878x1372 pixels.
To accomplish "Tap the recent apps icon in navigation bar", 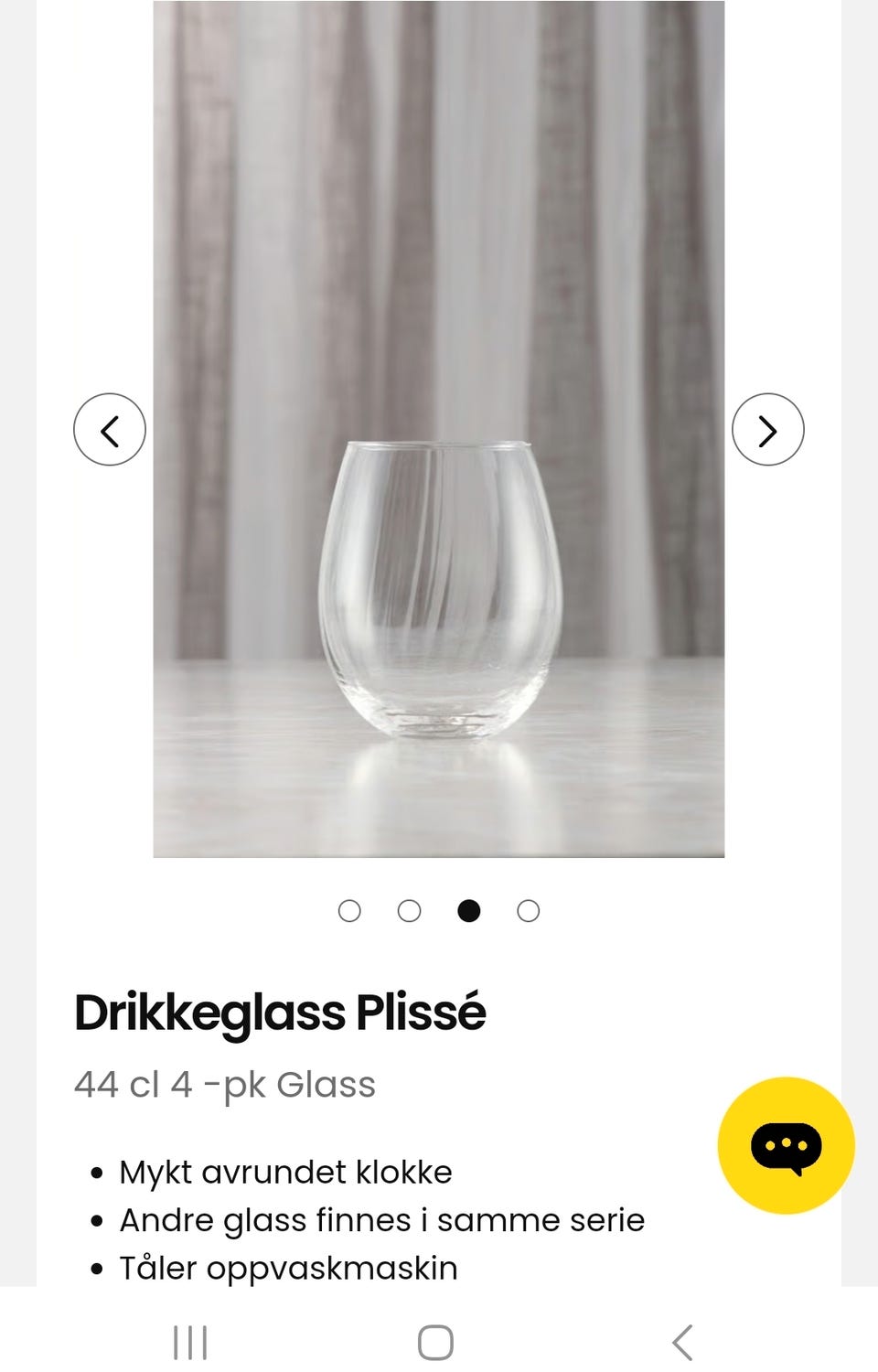I will pos(189,1342).
